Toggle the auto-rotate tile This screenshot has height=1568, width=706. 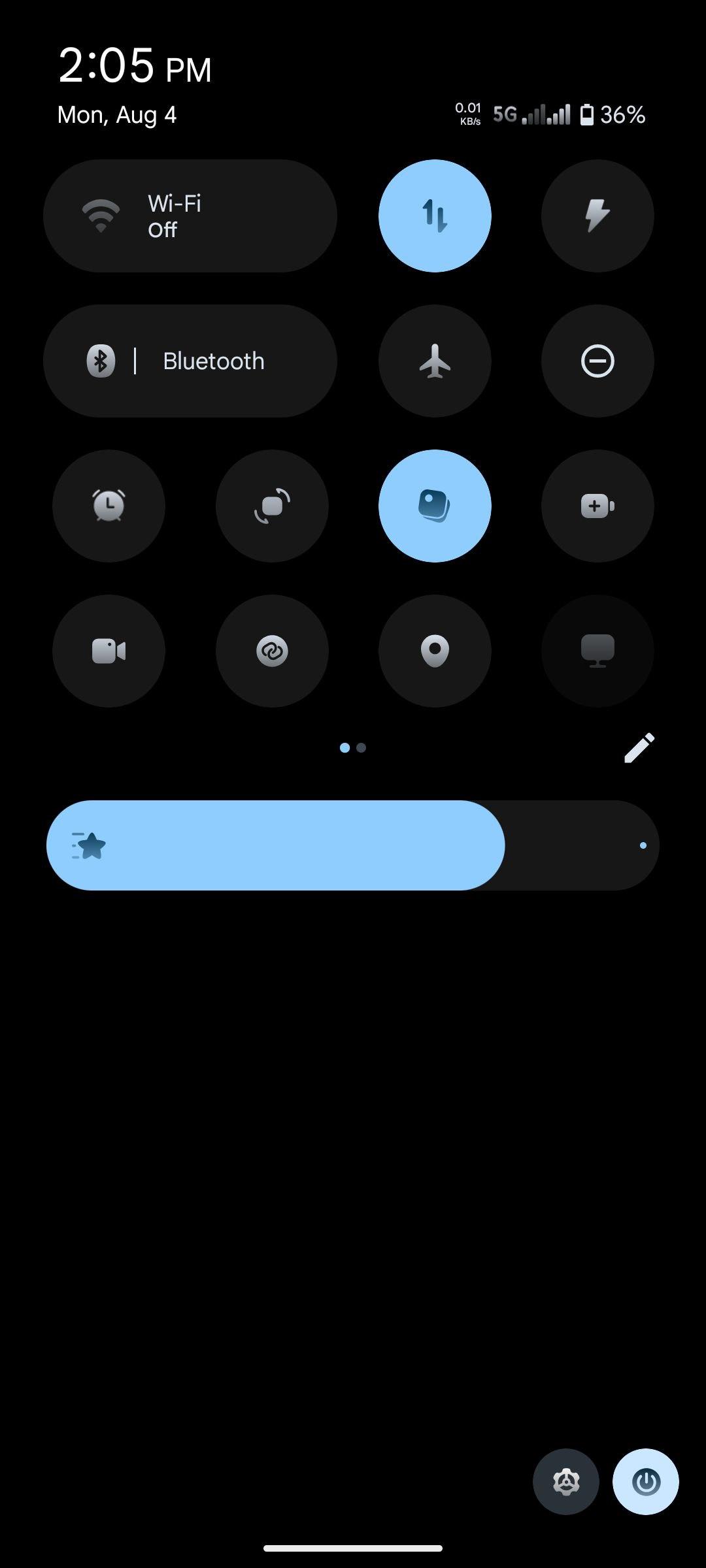click(x=272, y=506)
